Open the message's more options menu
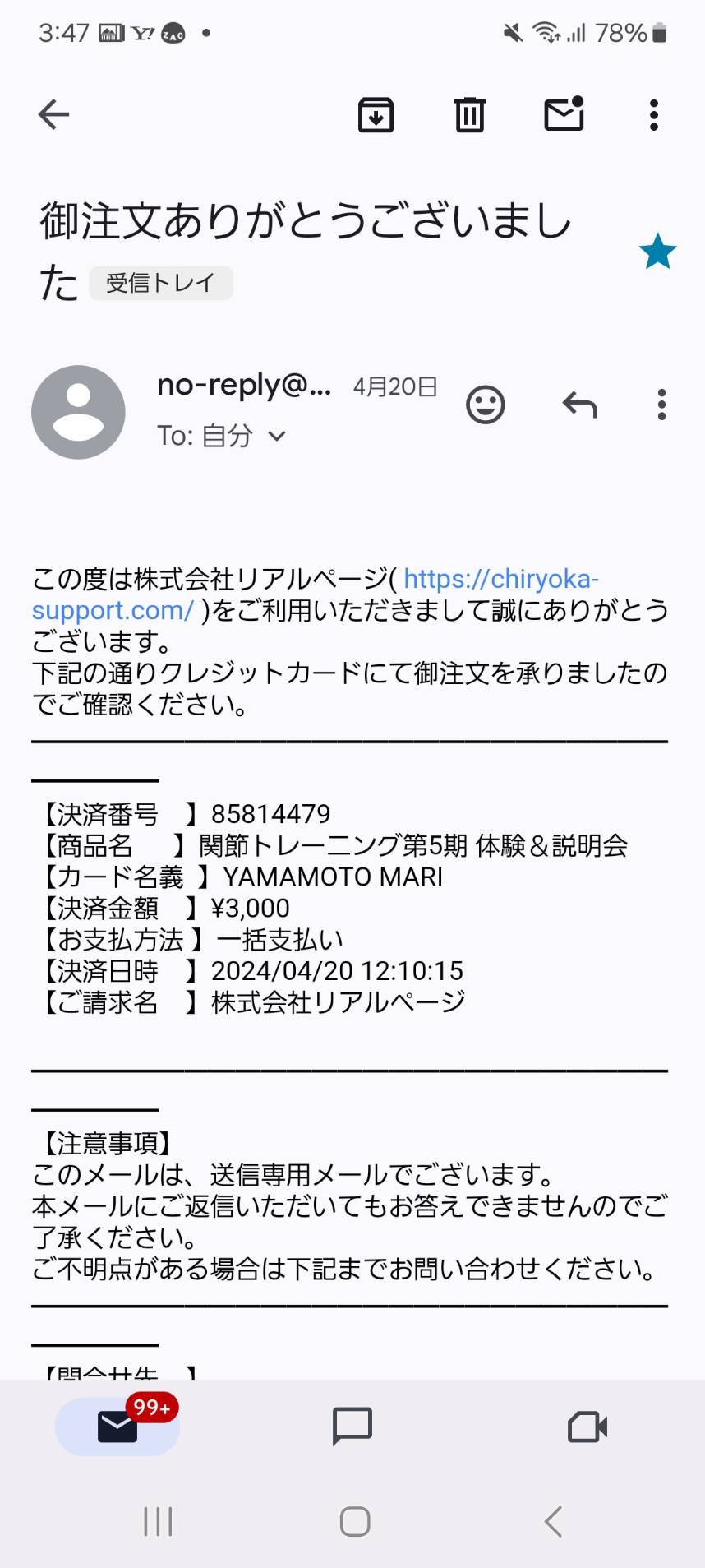The height and width of the screenshot is (1568, 705). 661,405
